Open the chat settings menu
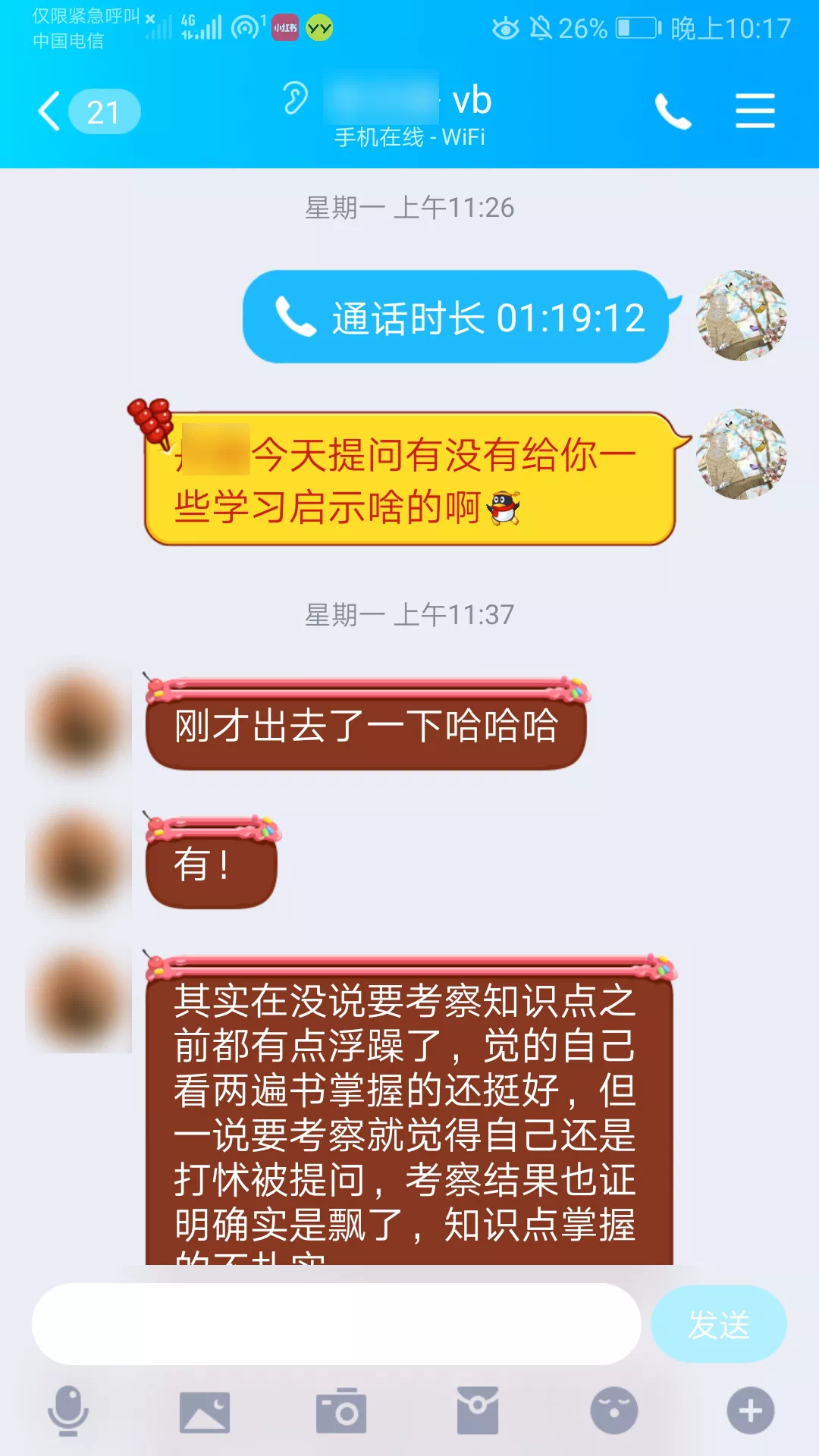Viewport: 819px width, 1456px height. 755,111
